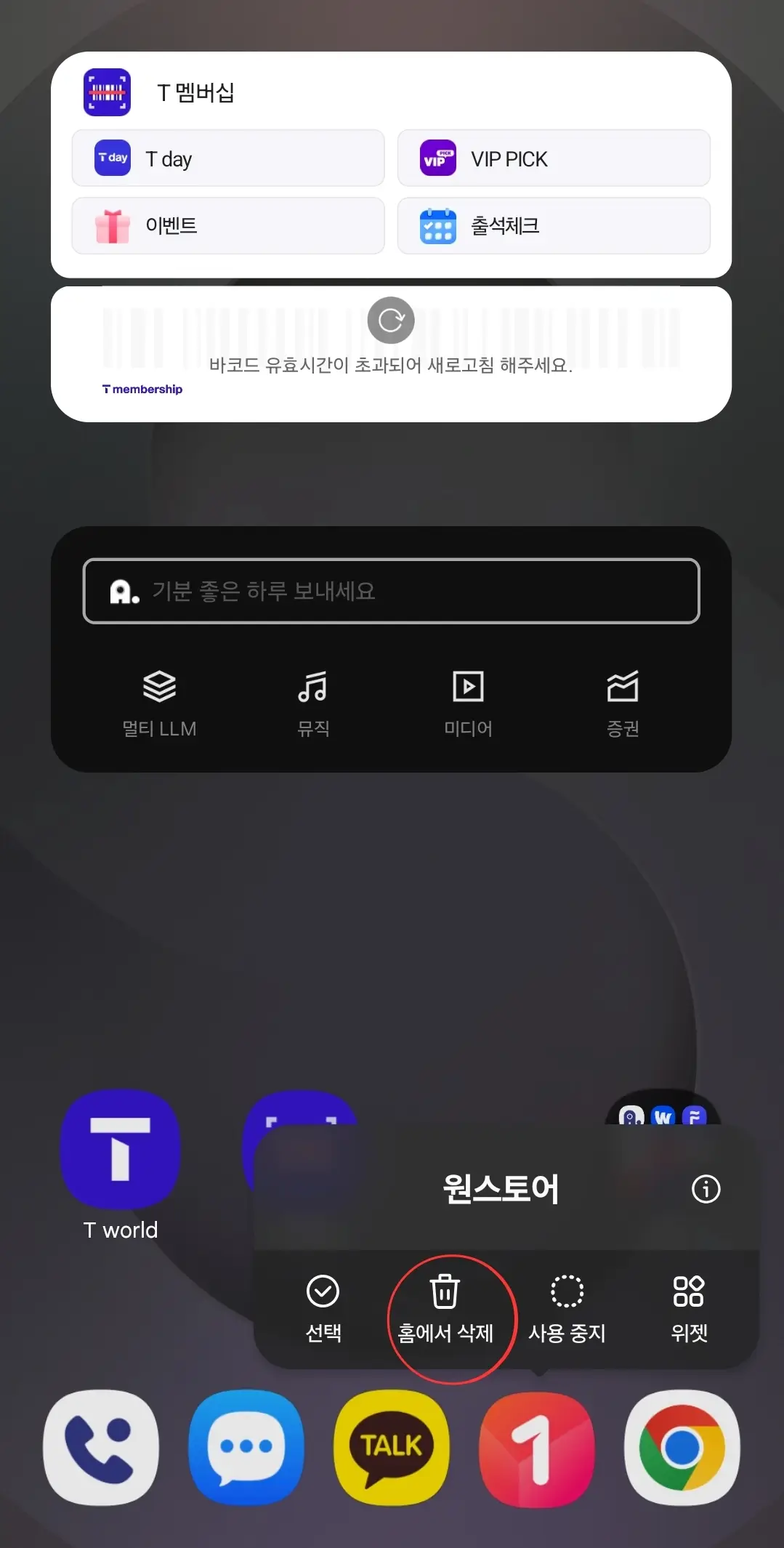Launch the T world app

coord(120,1150)
